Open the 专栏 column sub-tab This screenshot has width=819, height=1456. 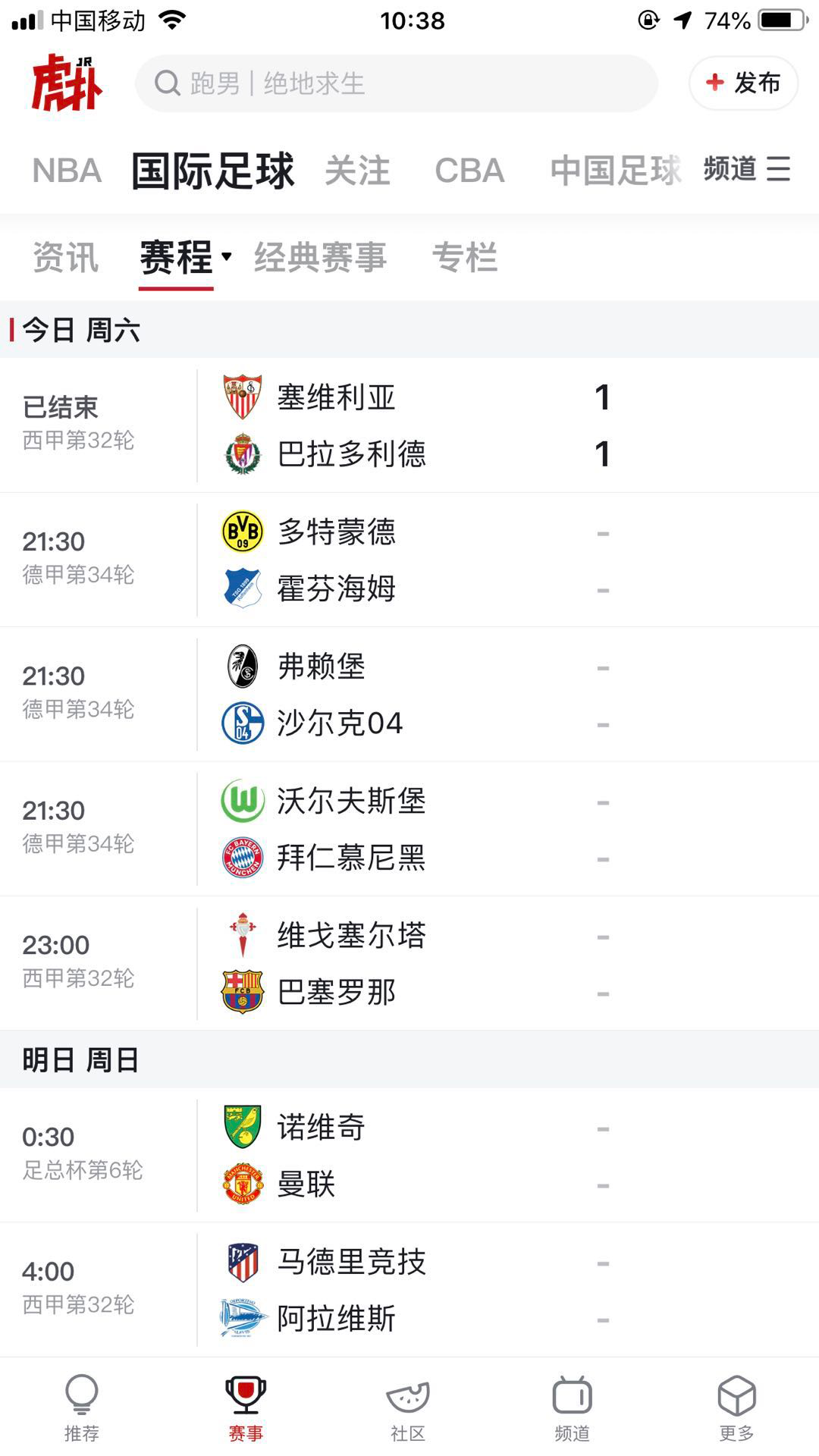(x=465, y=257)
